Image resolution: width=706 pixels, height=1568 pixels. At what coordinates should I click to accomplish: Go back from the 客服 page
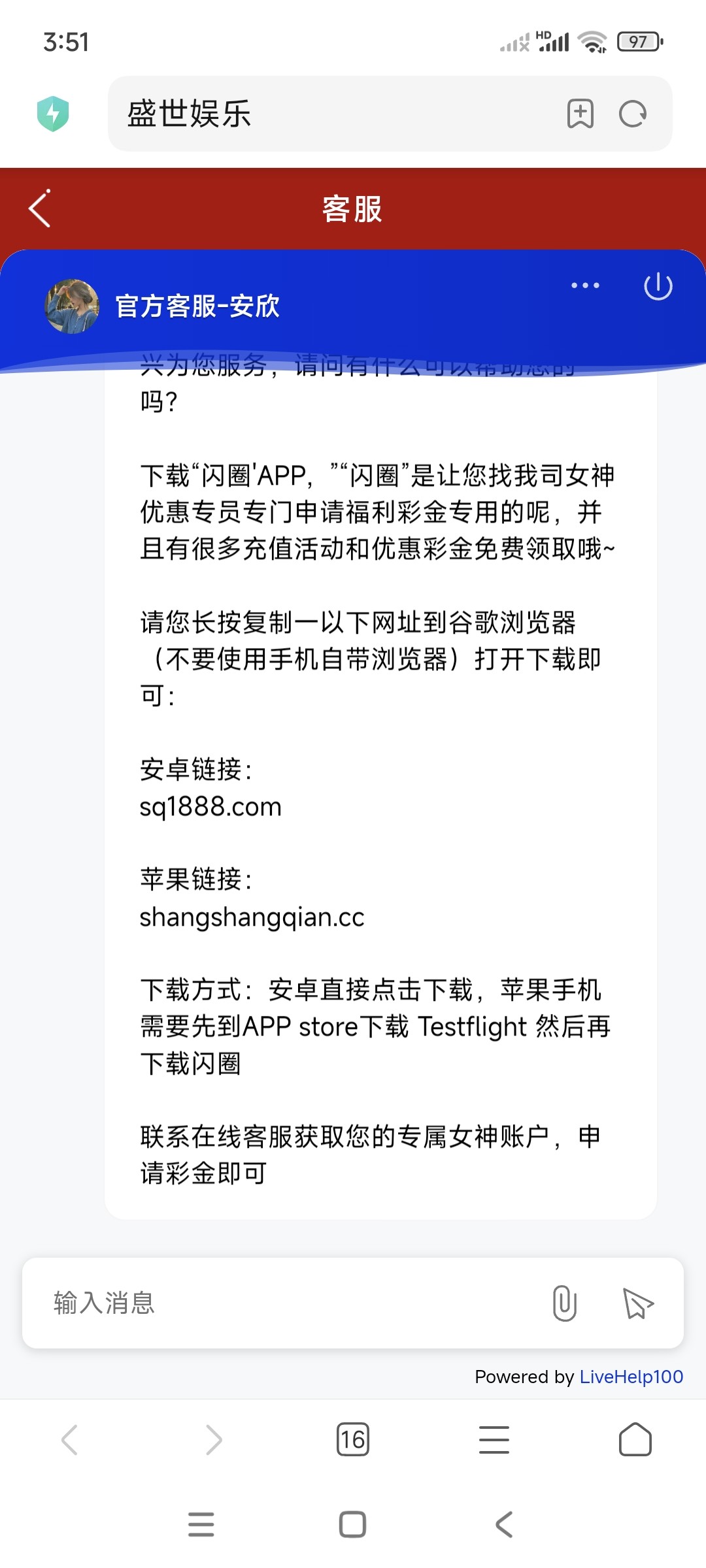(40, 209)
